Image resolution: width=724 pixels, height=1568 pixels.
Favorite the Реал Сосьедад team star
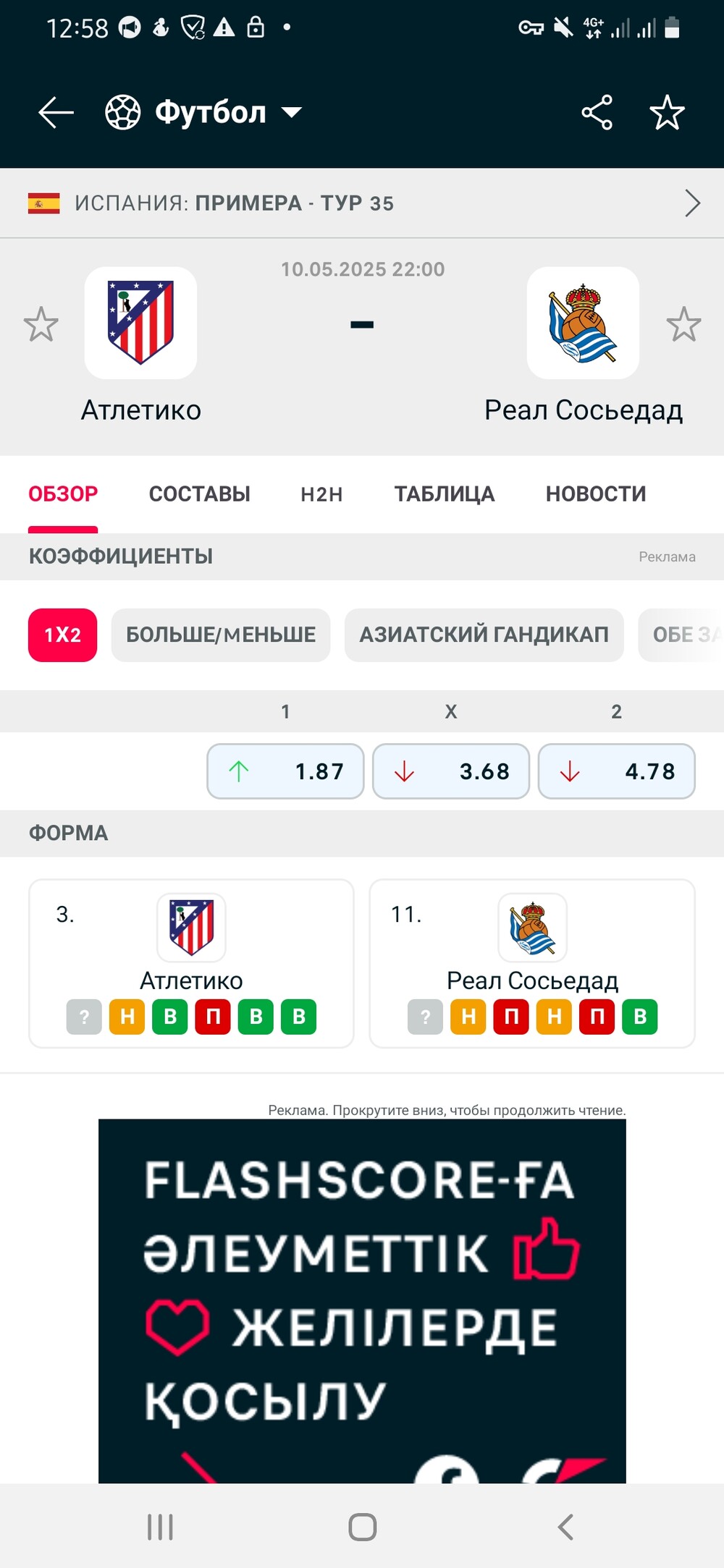[683, 324]
